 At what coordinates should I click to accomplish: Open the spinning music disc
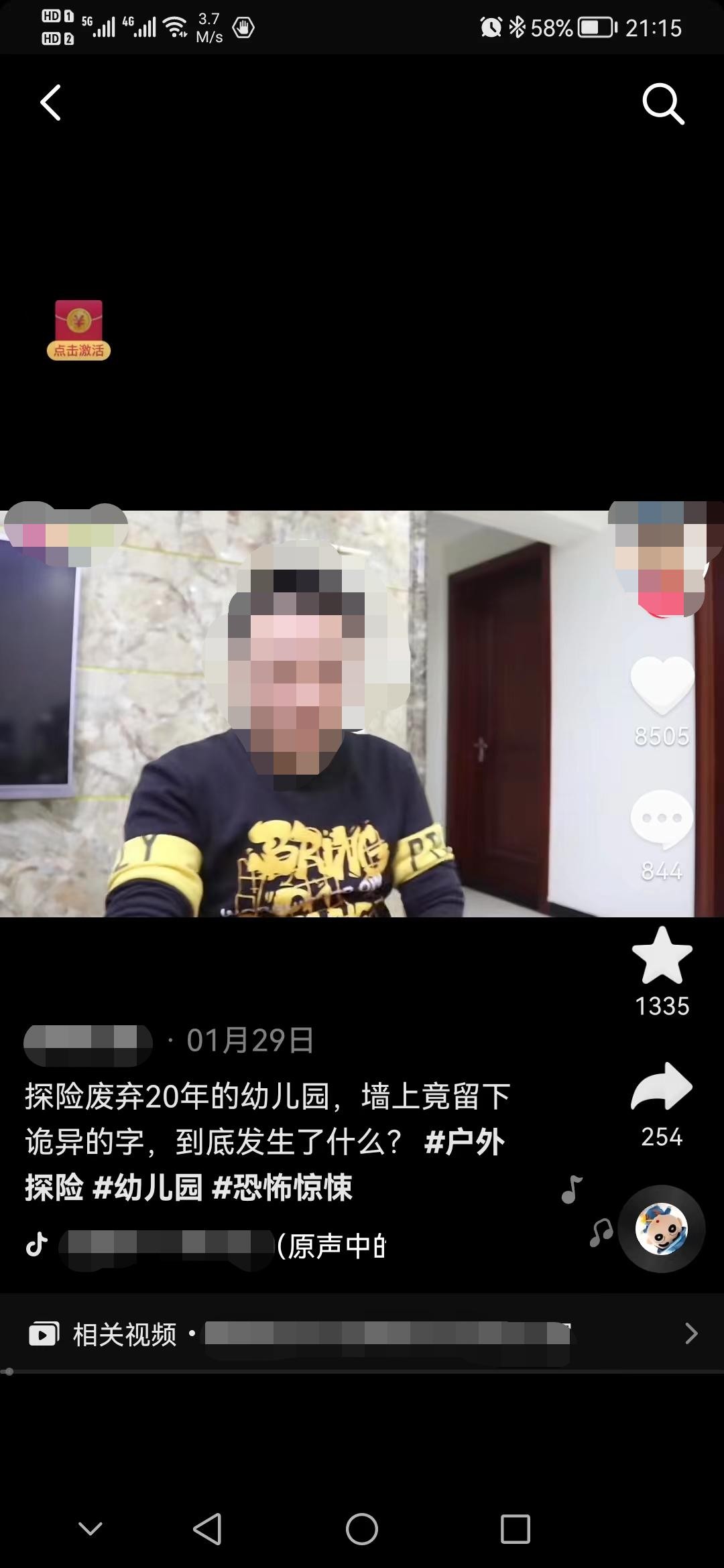(x=661, y=1229)
